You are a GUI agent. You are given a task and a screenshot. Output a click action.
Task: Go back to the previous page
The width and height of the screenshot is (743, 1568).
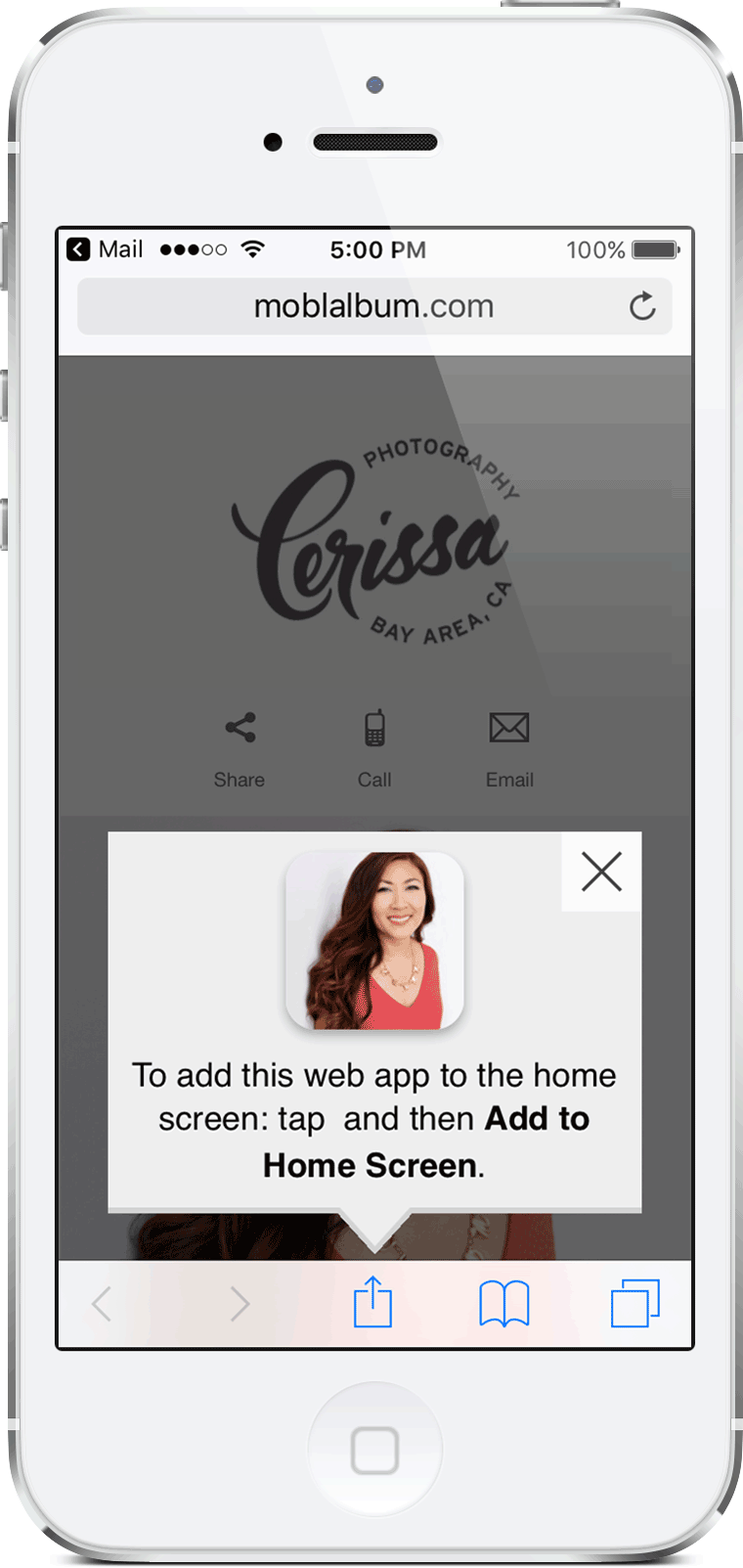point(102,1303)
